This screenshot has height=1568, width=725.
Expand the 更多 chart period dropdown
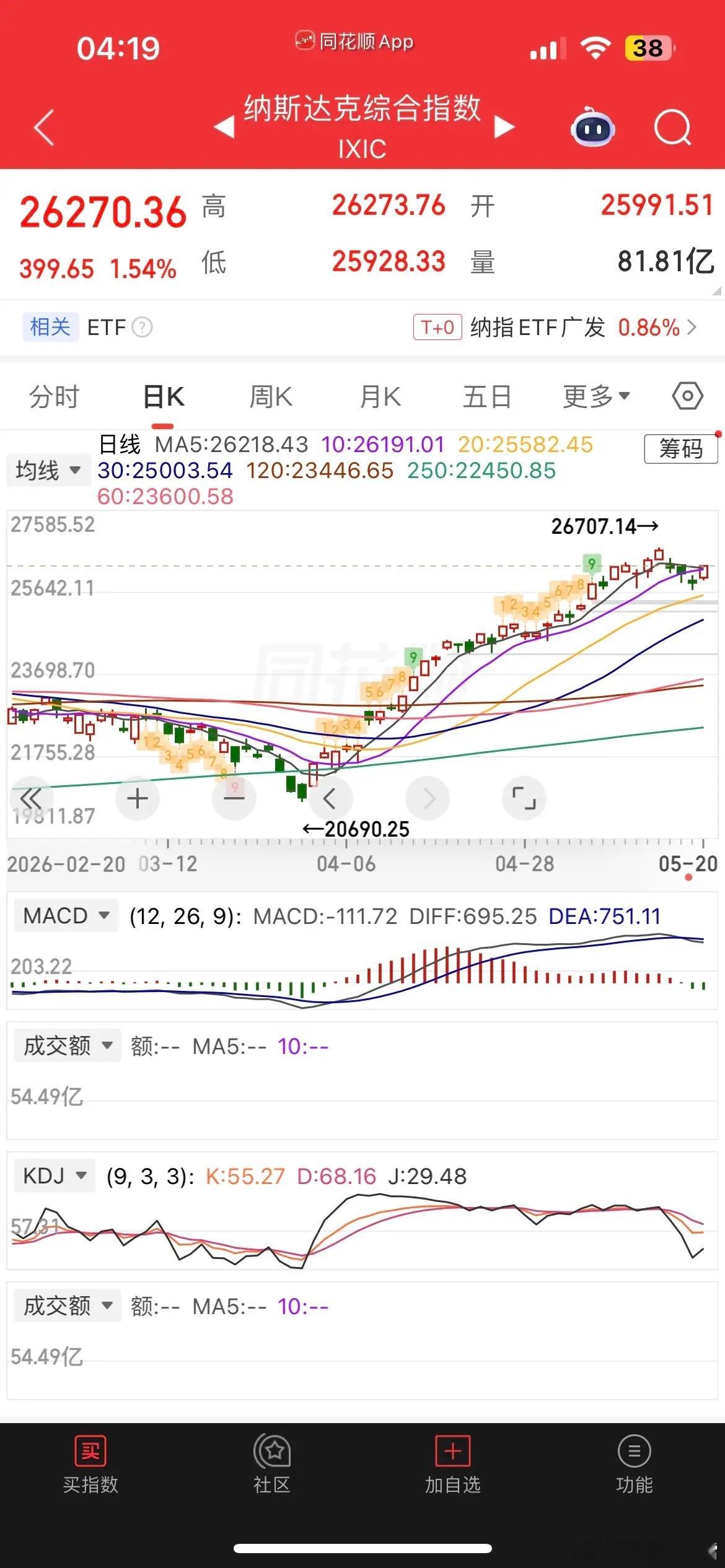click(596, 396)
